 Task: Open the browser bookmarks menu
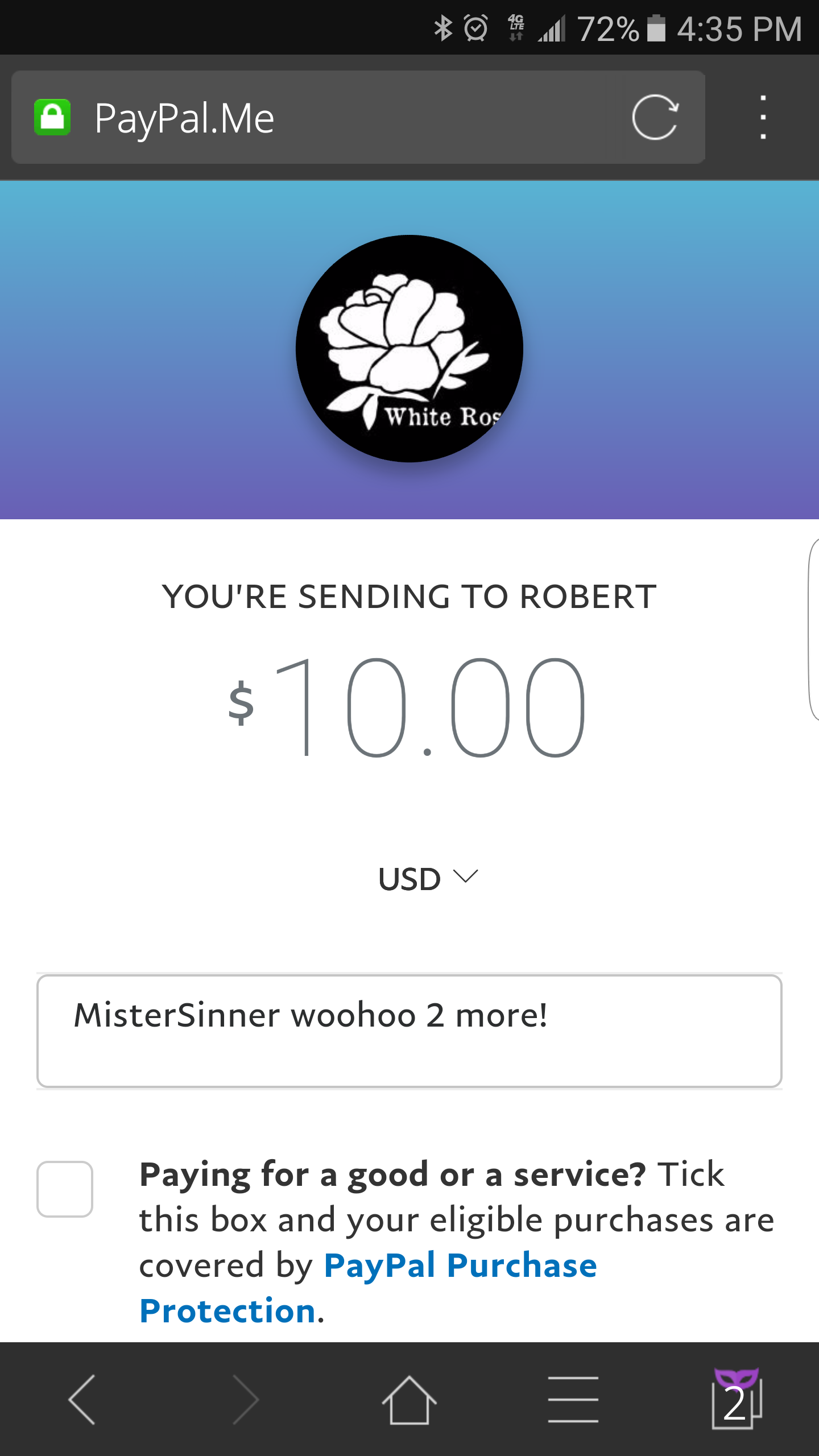click(573, 1400)
